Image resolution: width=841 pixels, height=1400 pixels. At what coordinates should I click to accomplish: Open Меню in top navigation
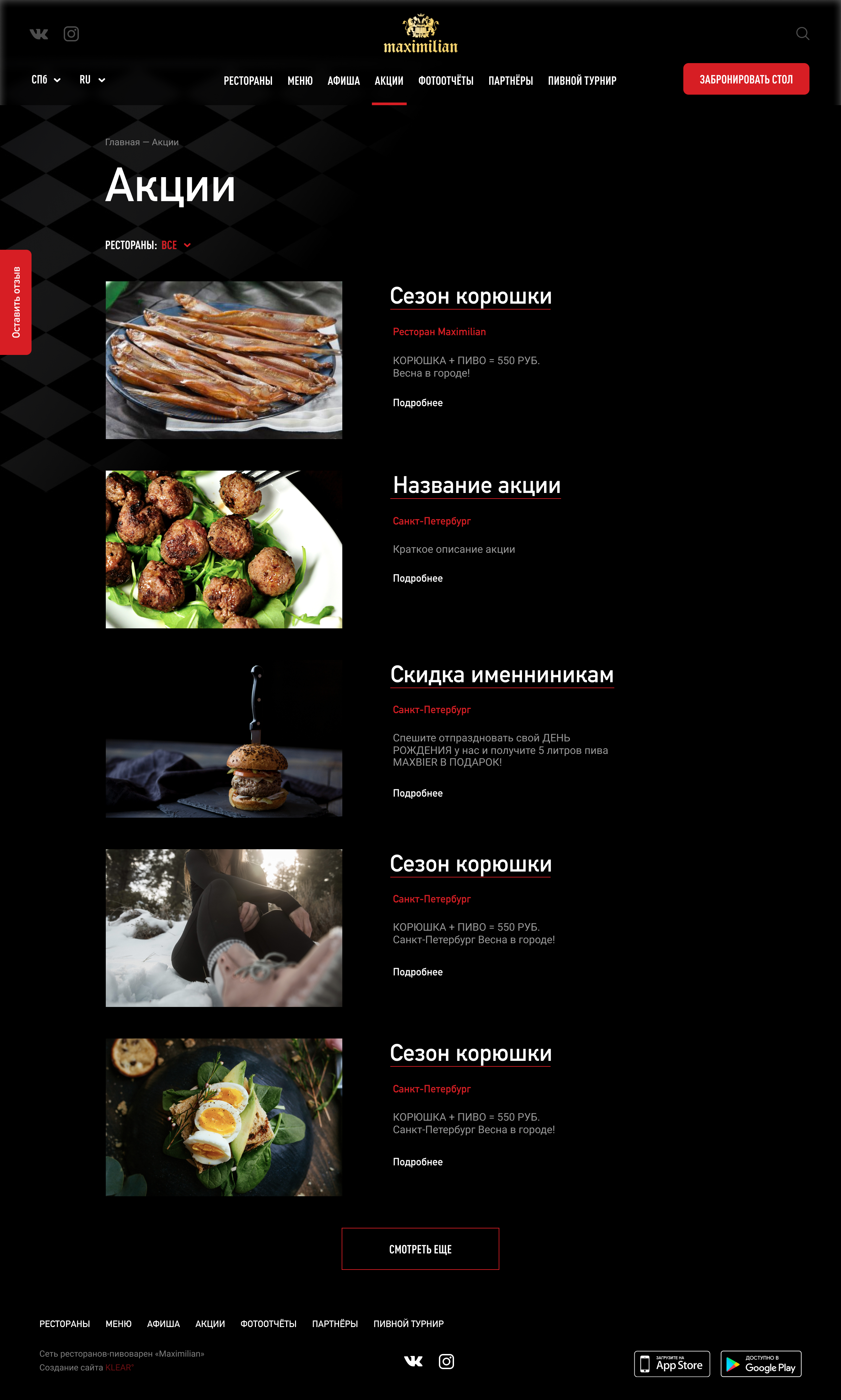300,81
